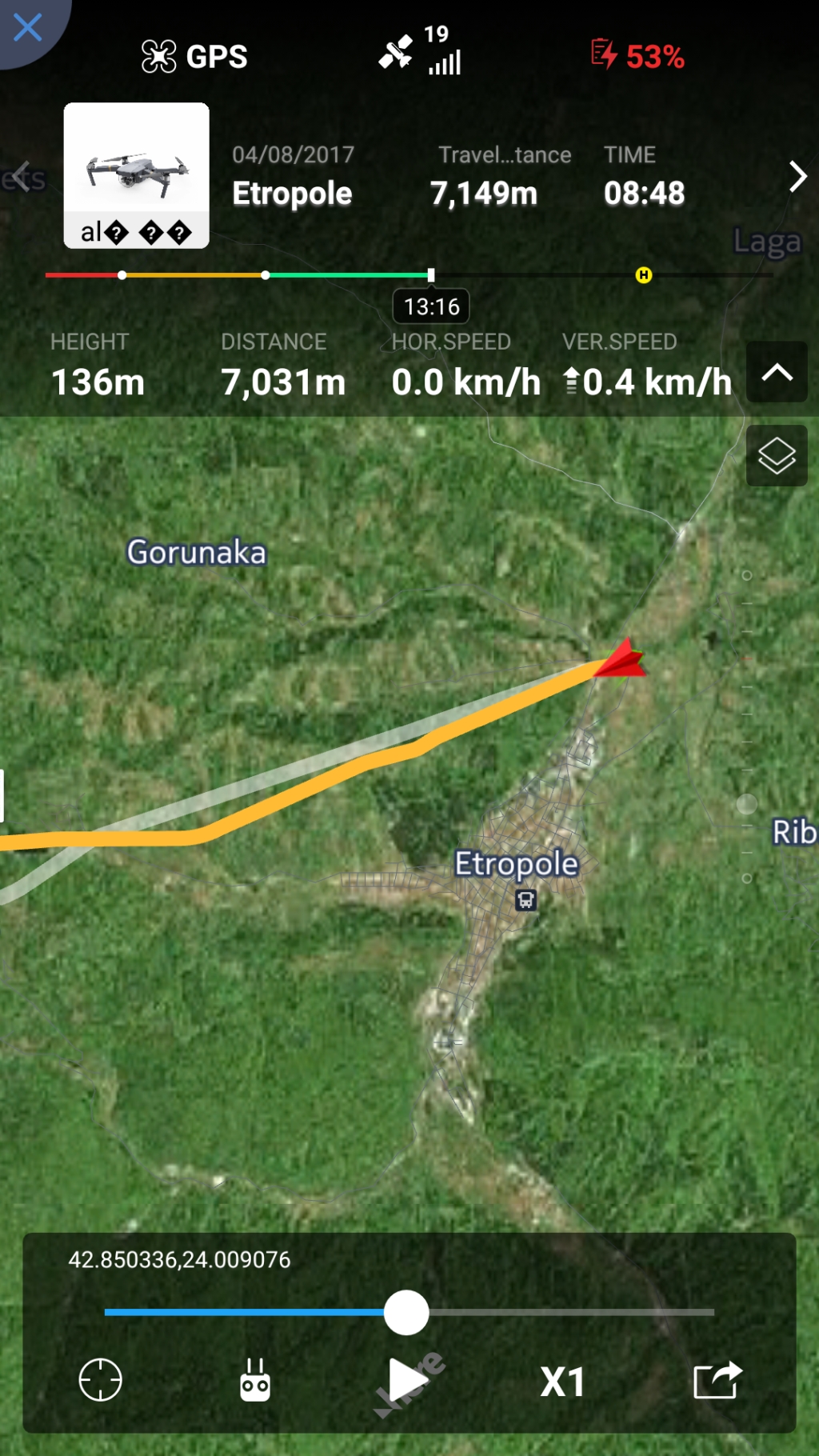Show the remote controller stick view
Screen dimensions: 819x1456
255,1380
